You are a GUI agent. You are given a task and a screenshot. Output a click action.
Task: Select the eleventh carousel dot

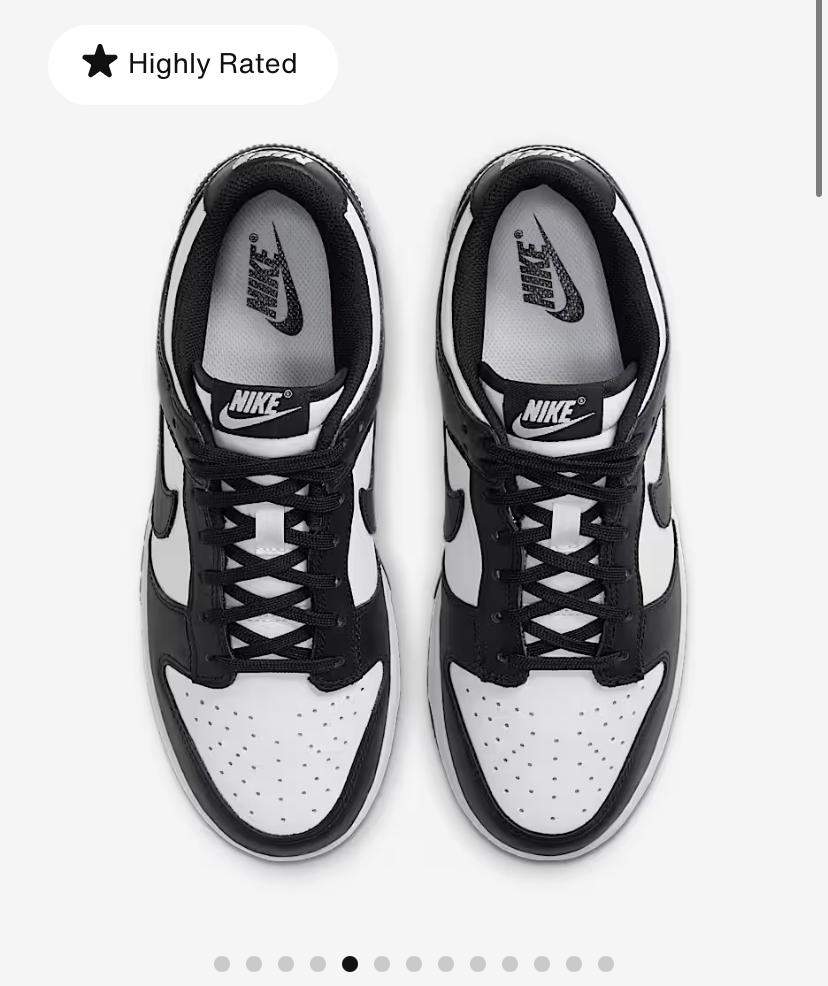[x=541, y=964]
